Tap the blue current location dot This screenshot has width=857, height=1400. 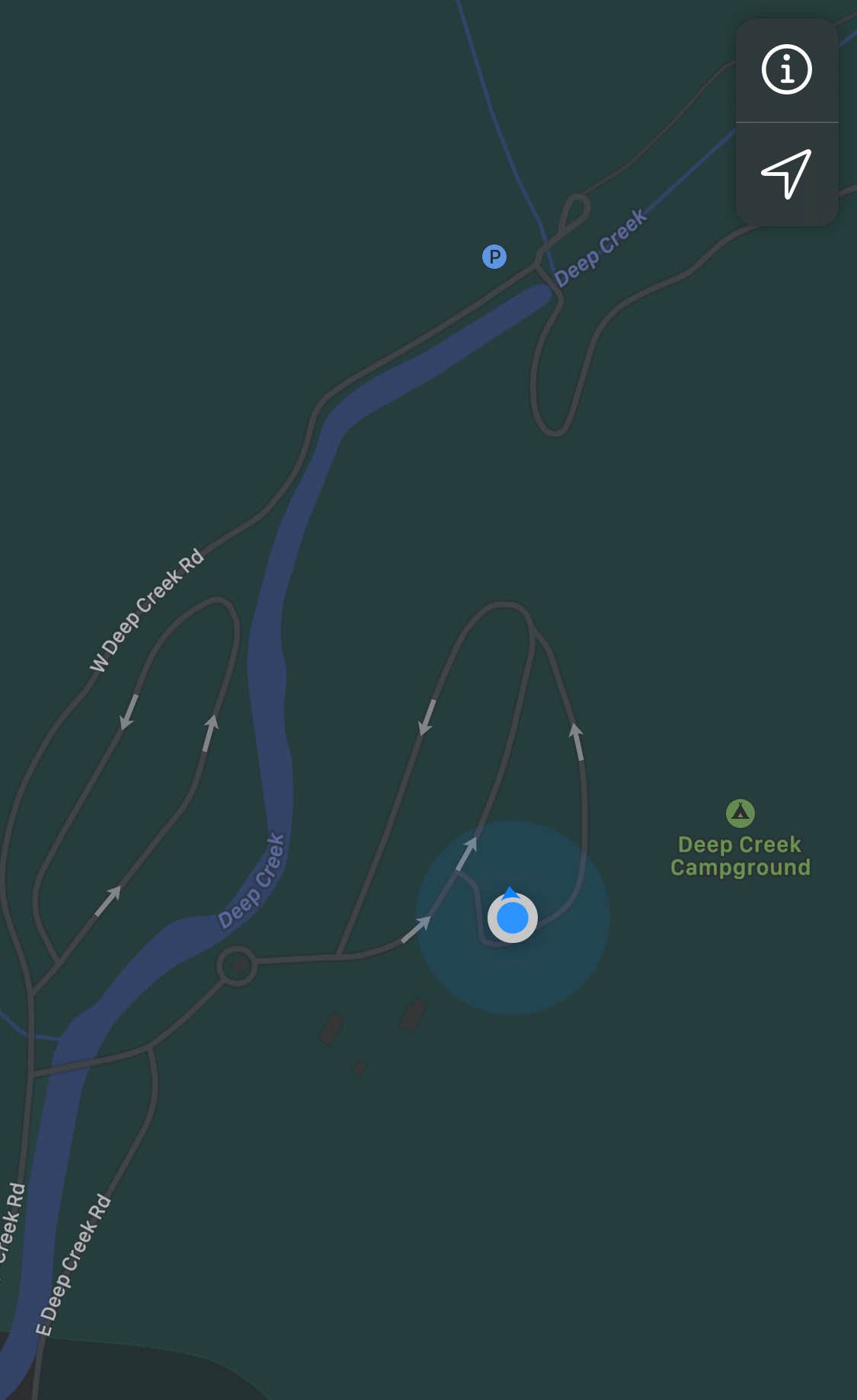(513, 918)
